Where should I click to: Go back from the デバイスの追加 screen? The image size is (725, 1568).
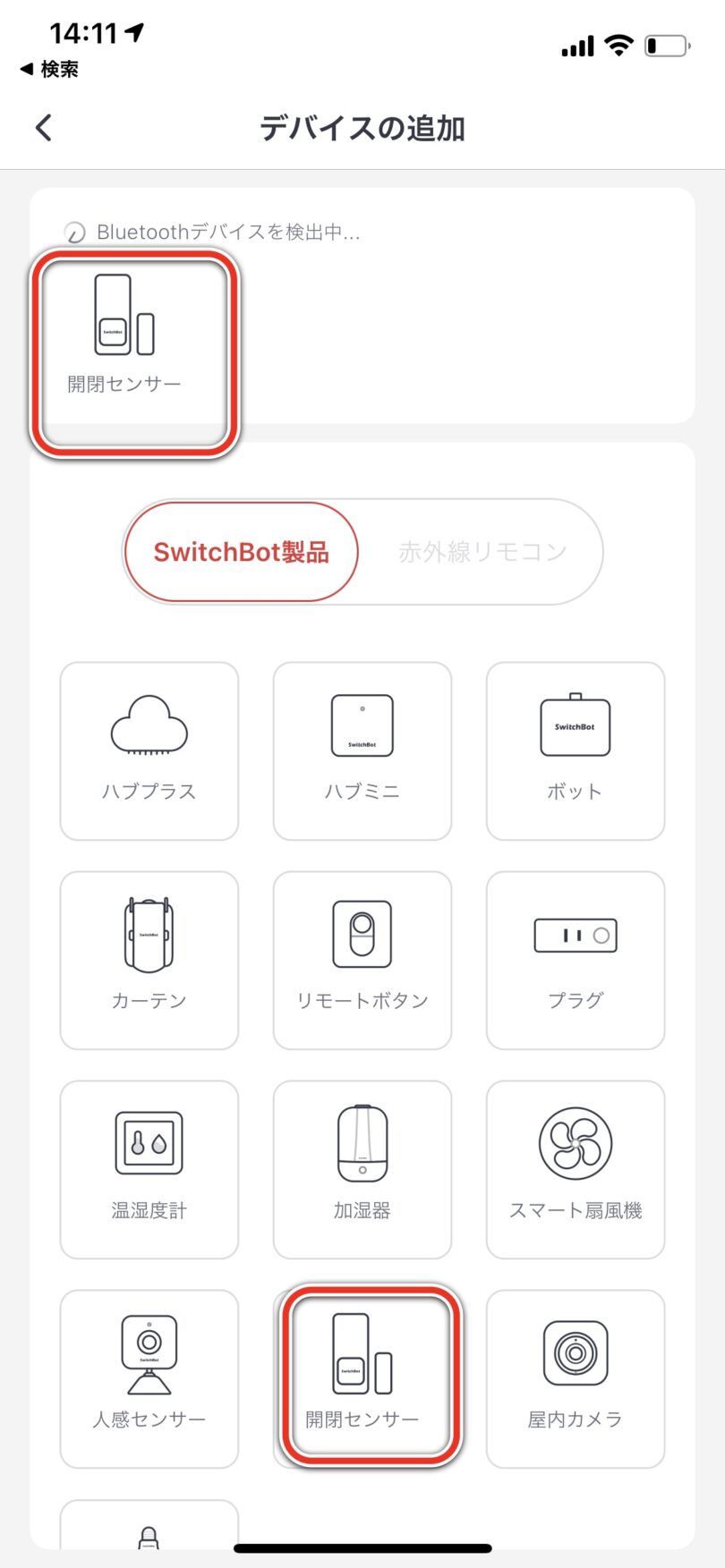tap(44, 128)
